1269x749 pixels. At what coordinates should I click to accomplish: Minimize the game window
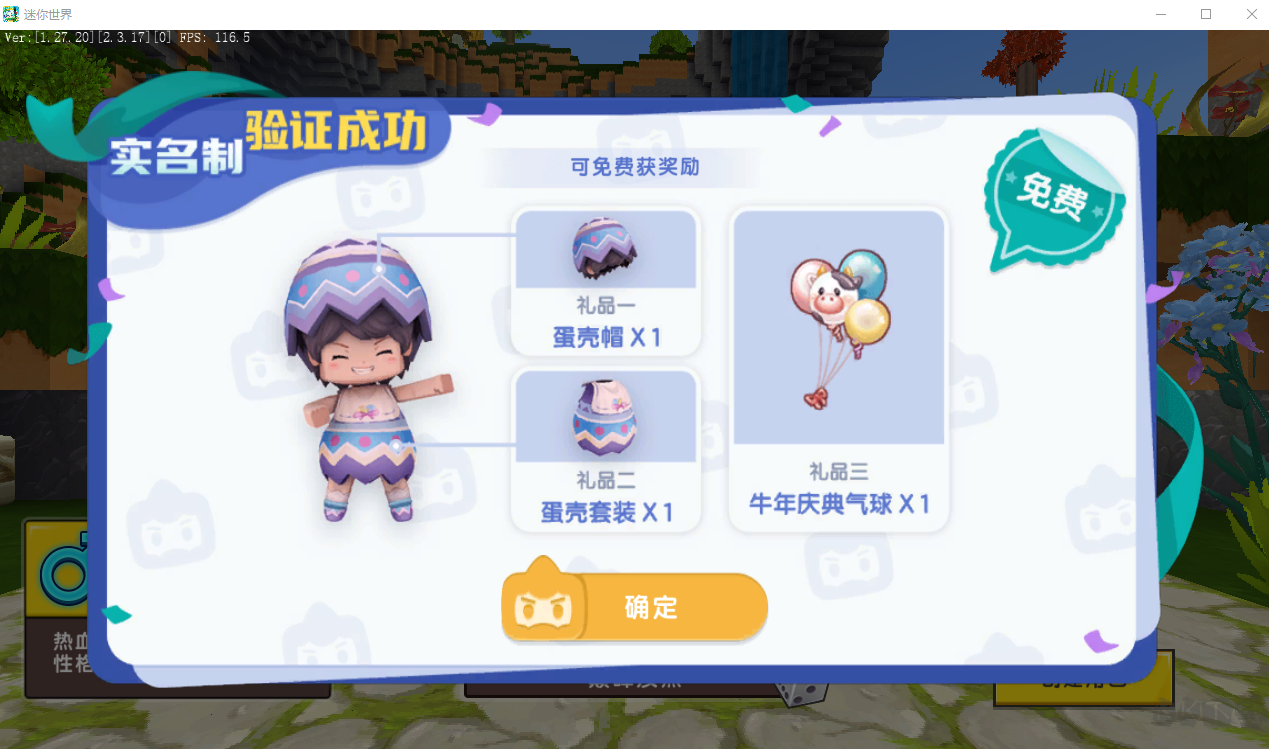click(1161, 14)
